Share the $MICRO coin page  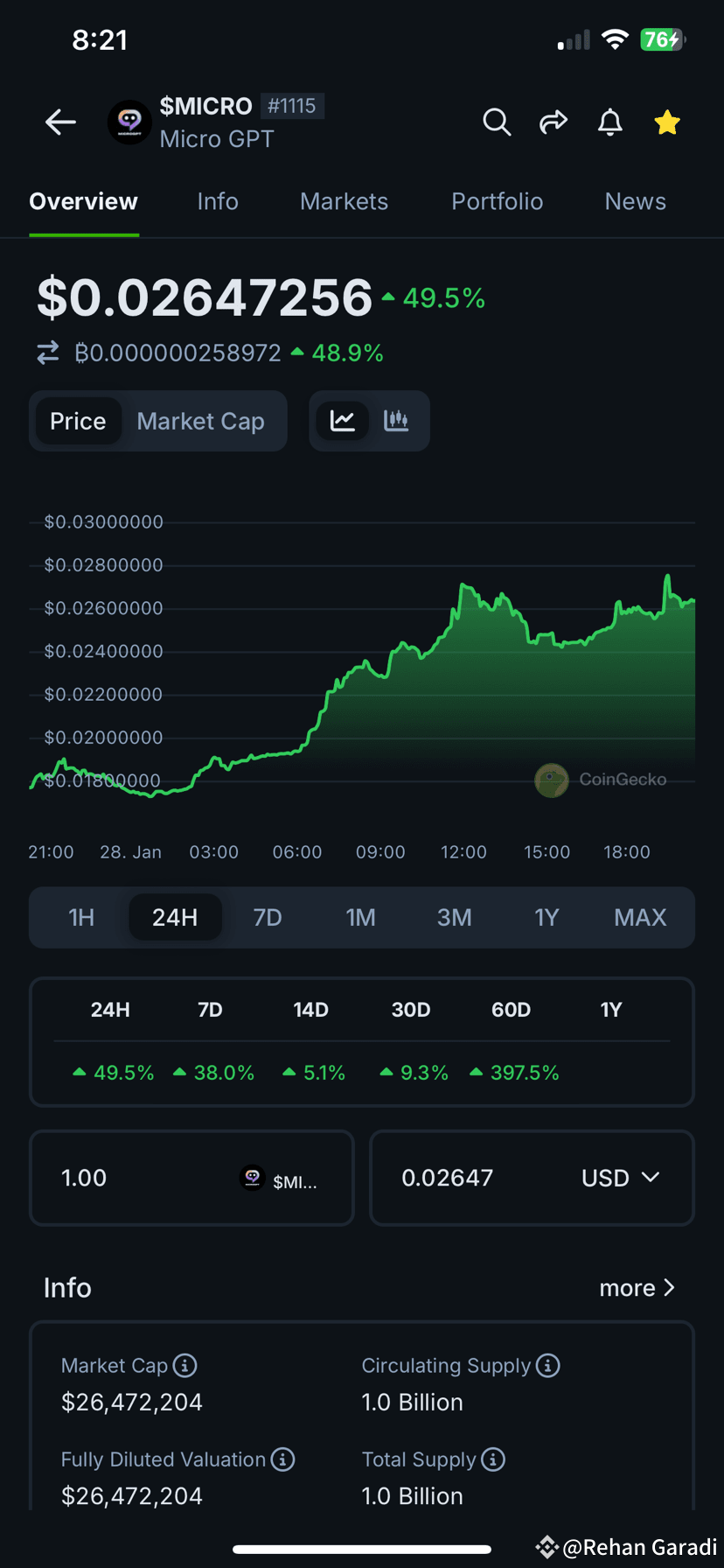pos(553,122)
